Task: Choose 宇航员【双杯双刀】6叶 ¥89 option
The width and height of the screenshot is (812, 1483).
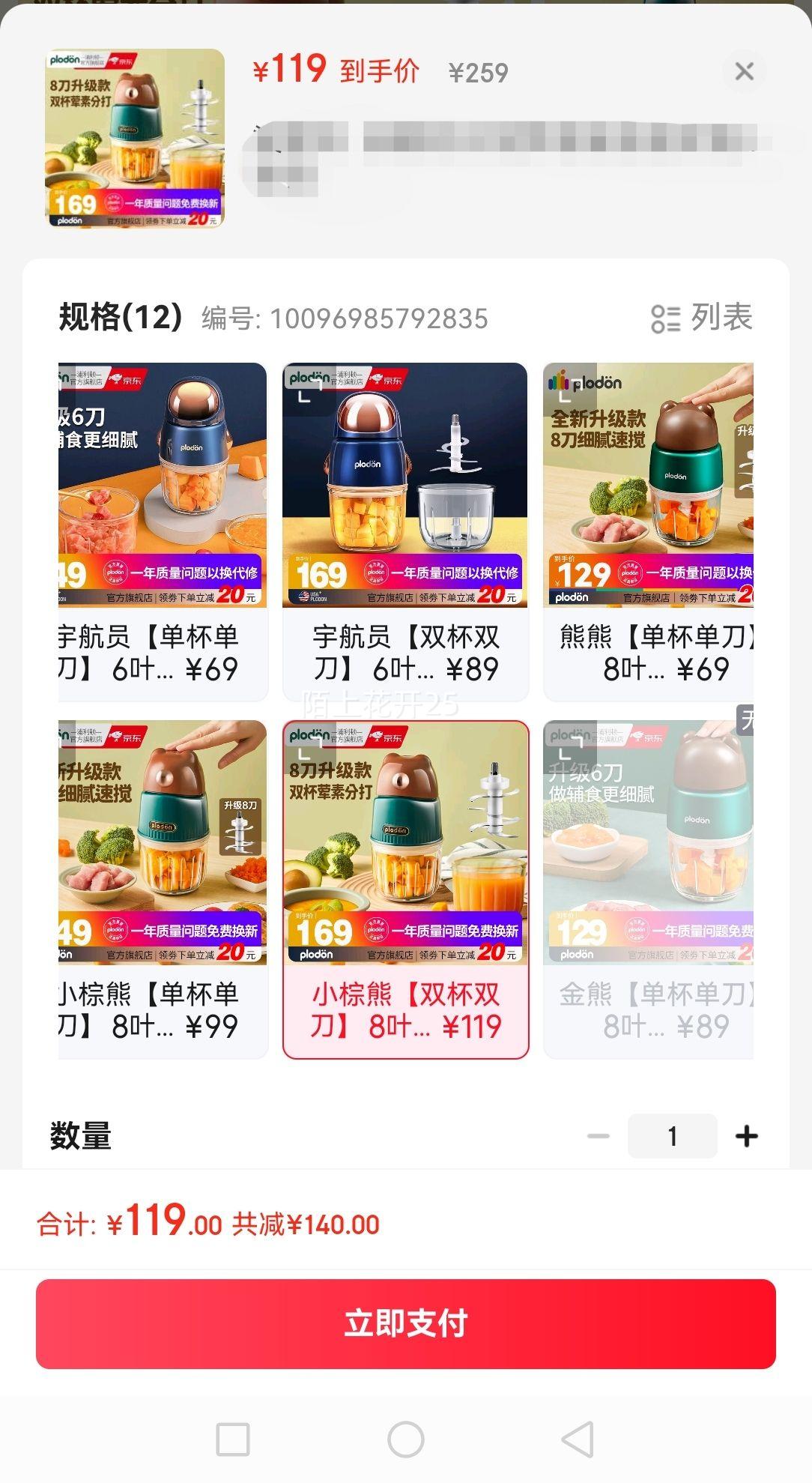Action: click(x=405, y=531)
